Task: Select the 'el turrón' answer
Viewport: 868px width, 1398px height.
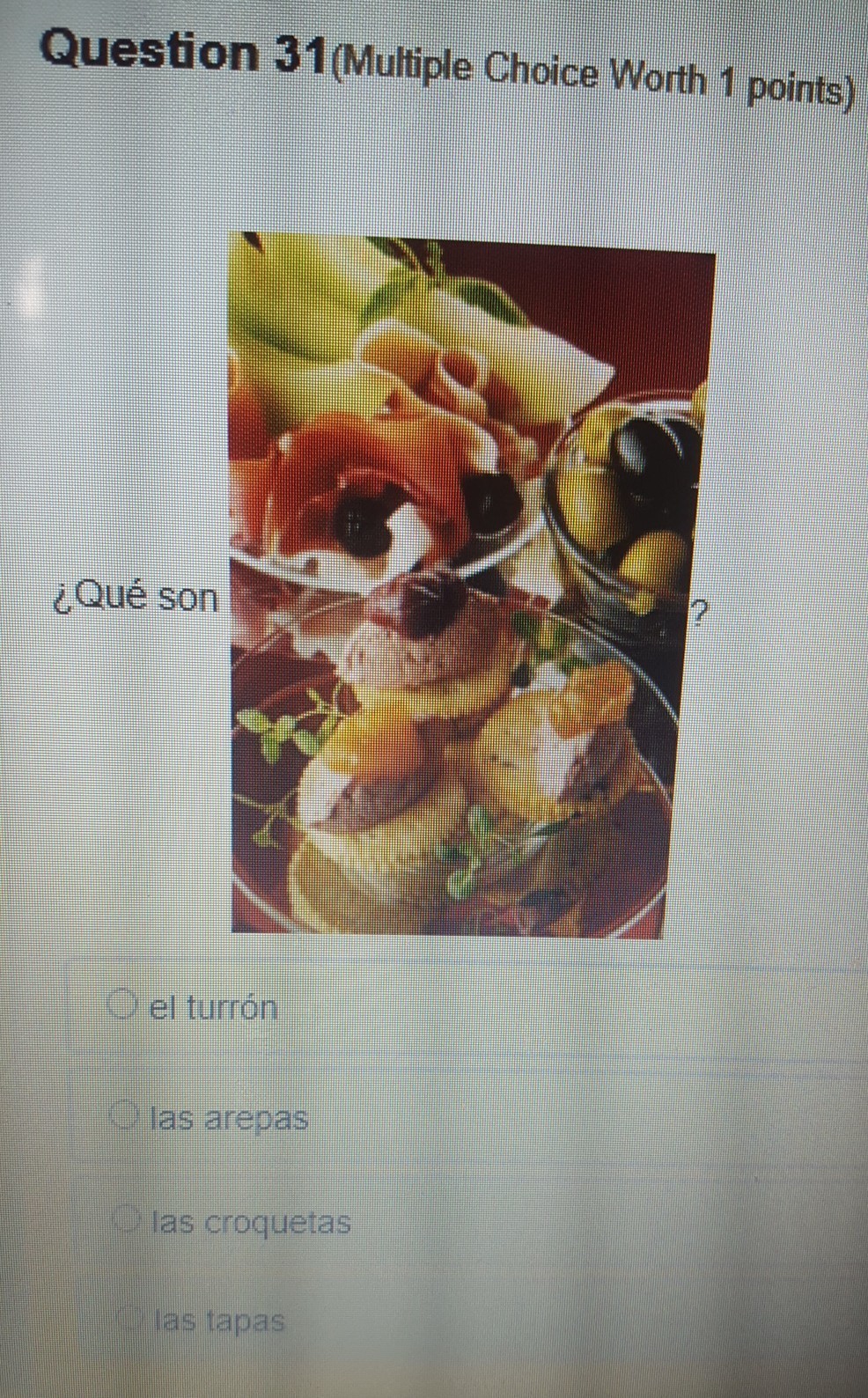Action: [x=121, y=1005]
